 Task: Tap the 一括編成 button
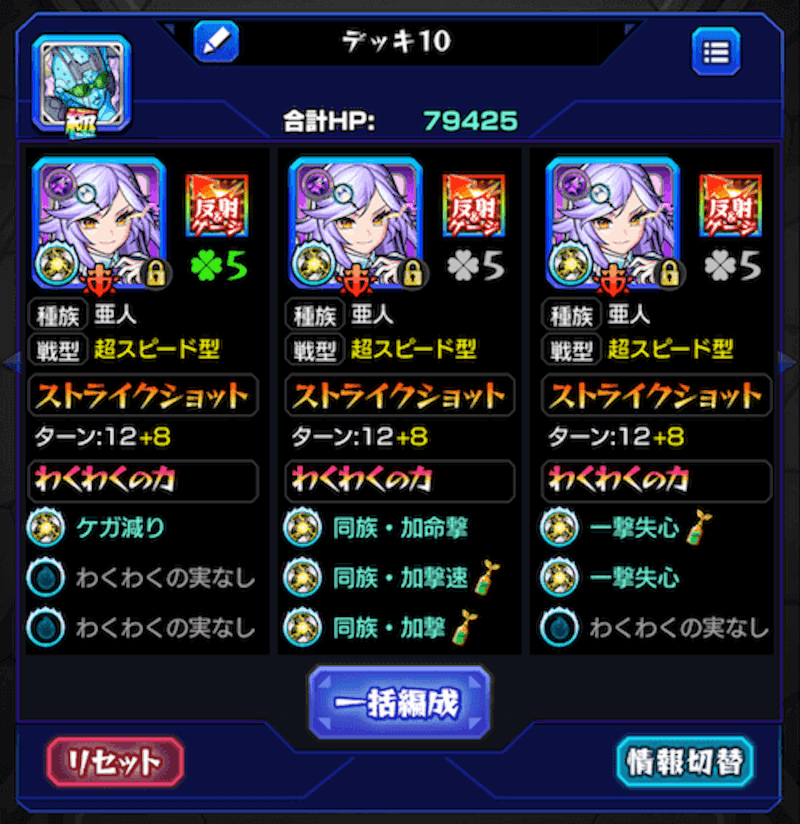click(400, 703)
